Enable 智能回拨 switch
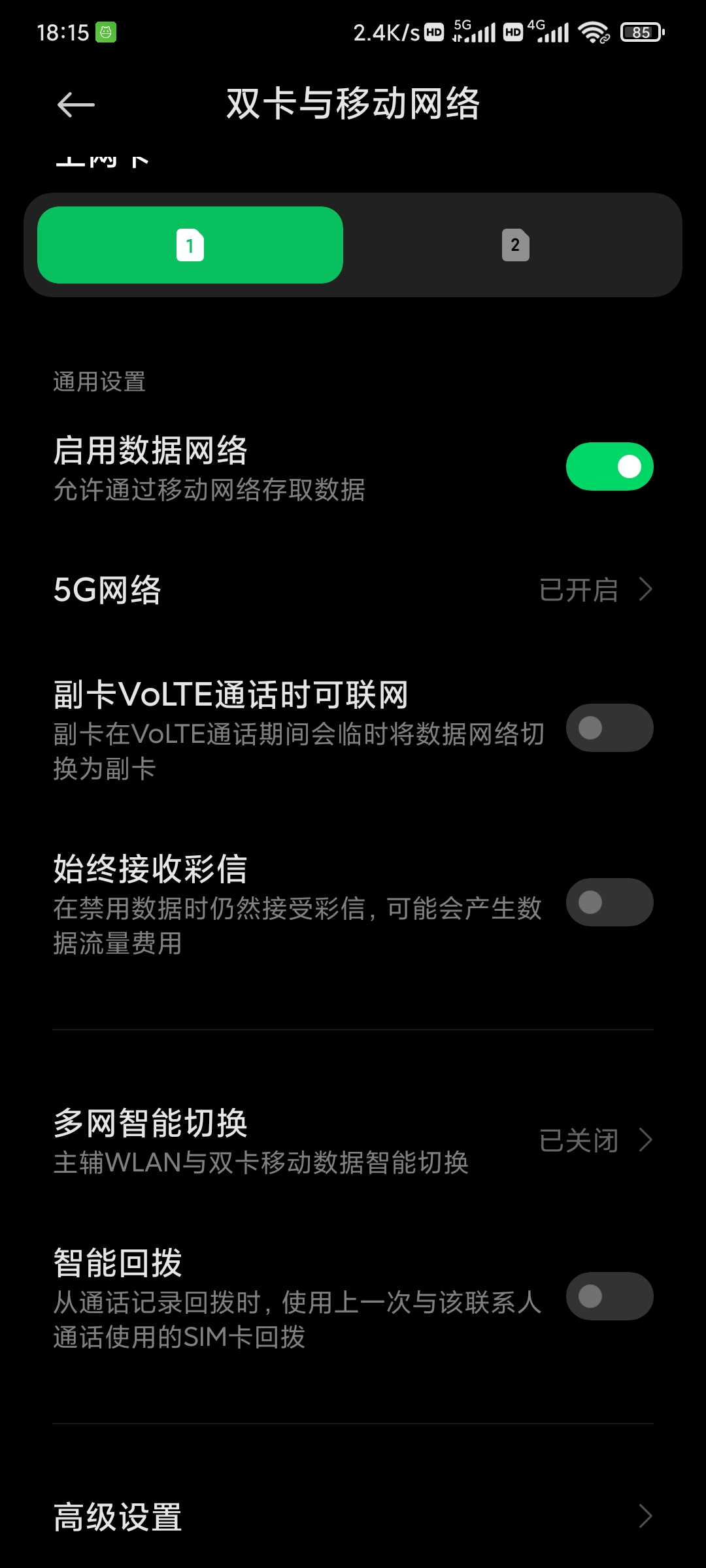 coord(609,1296)
